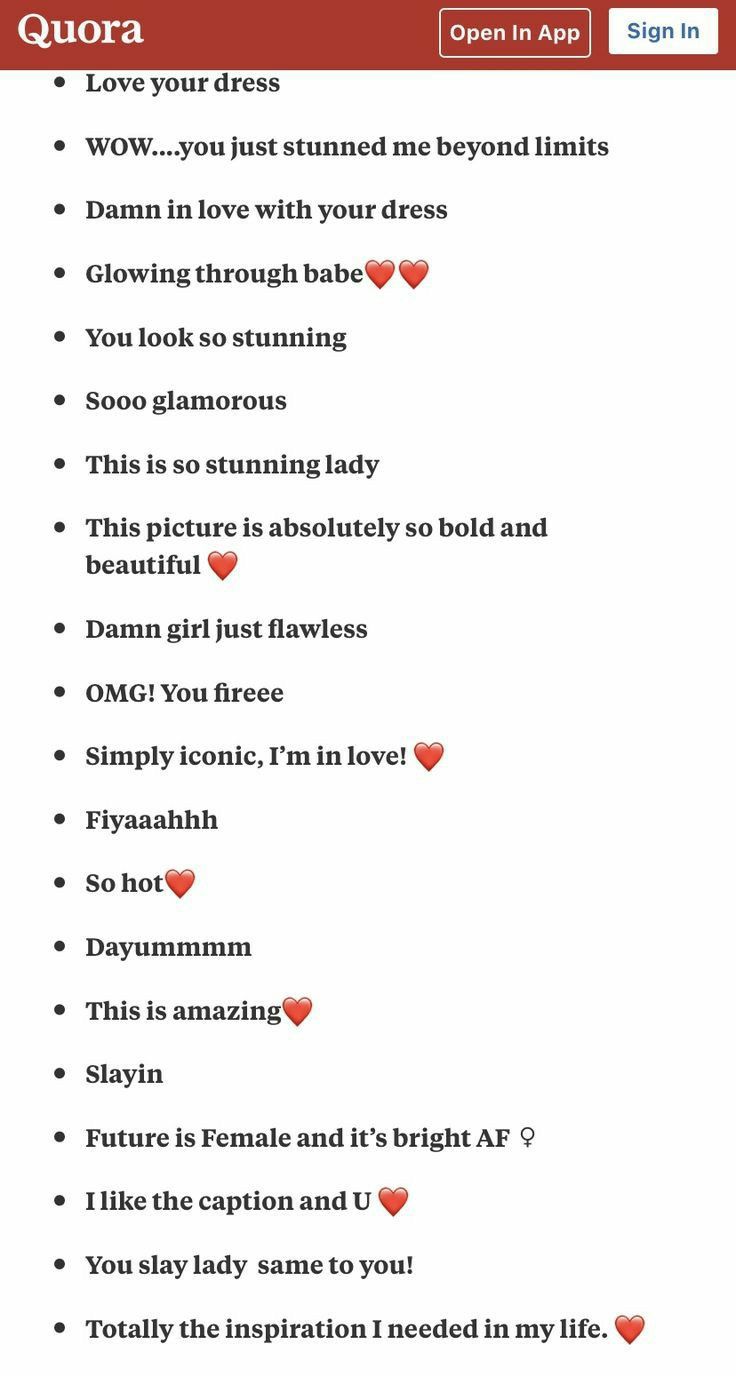Select the 'OMG! You fireee' text
The height and width of the screenshot is (1376, 736).
coord(184,691)
